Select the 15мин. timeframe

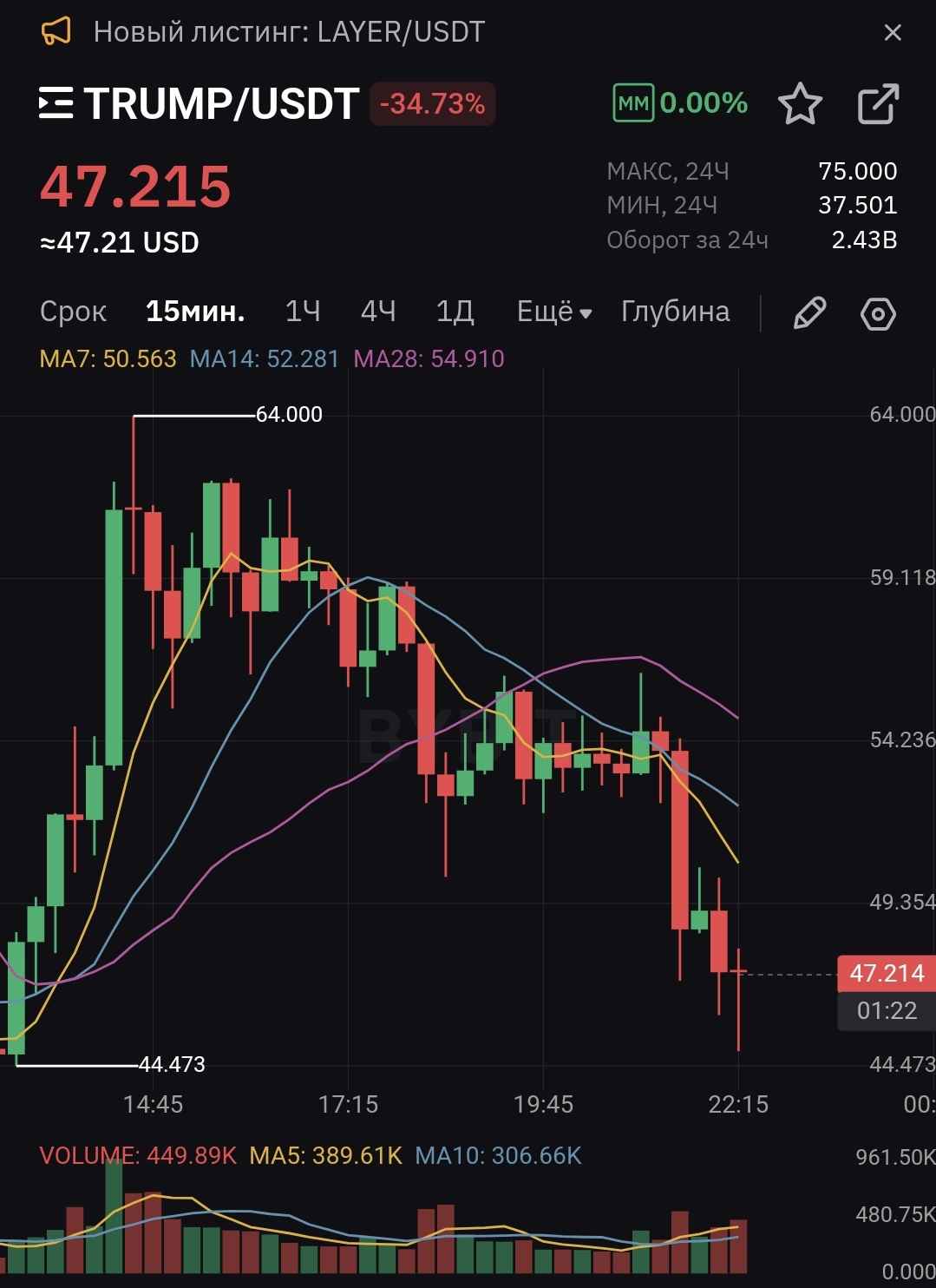pos(195,312)
